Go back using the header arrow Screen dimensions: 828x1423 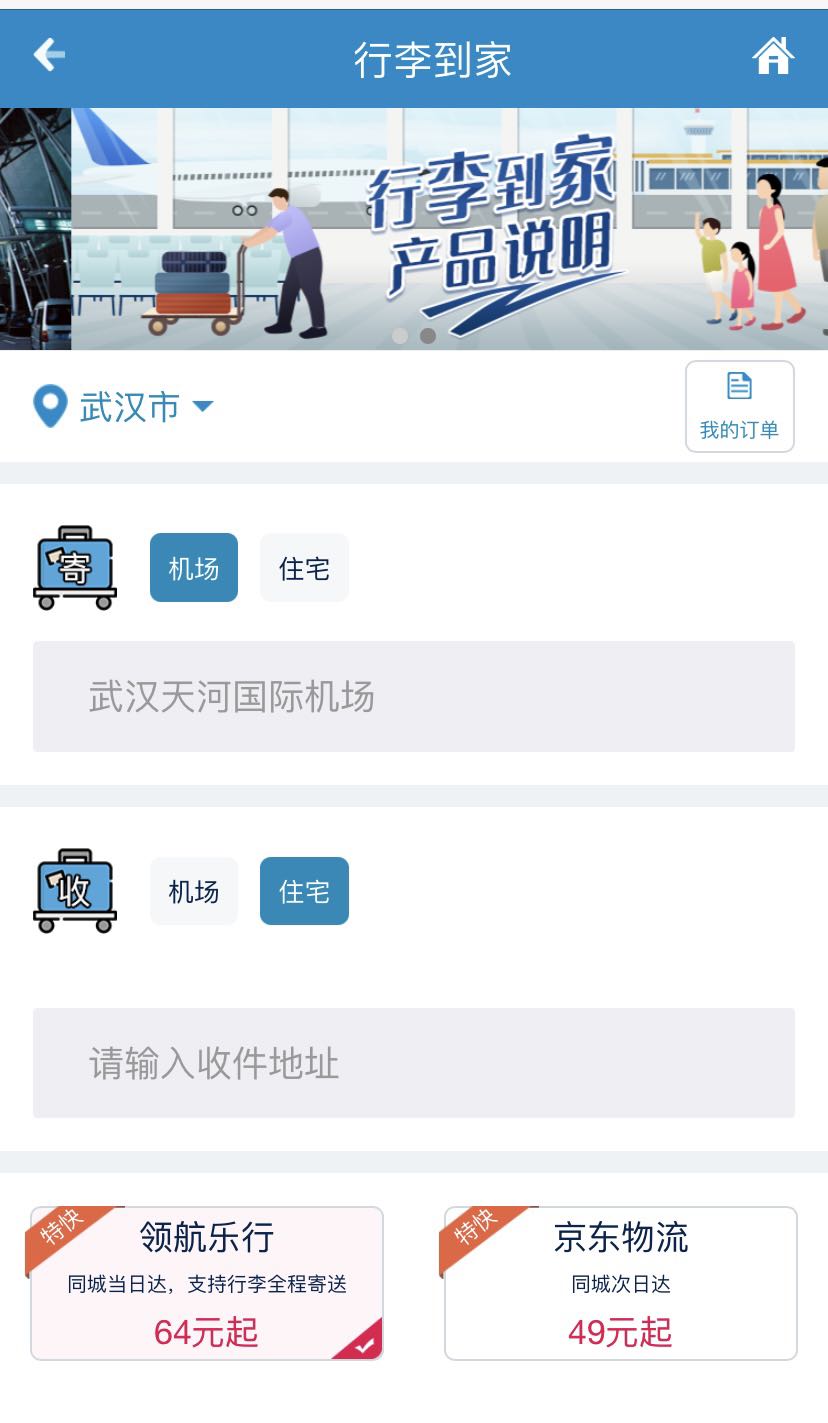[49, 55]
